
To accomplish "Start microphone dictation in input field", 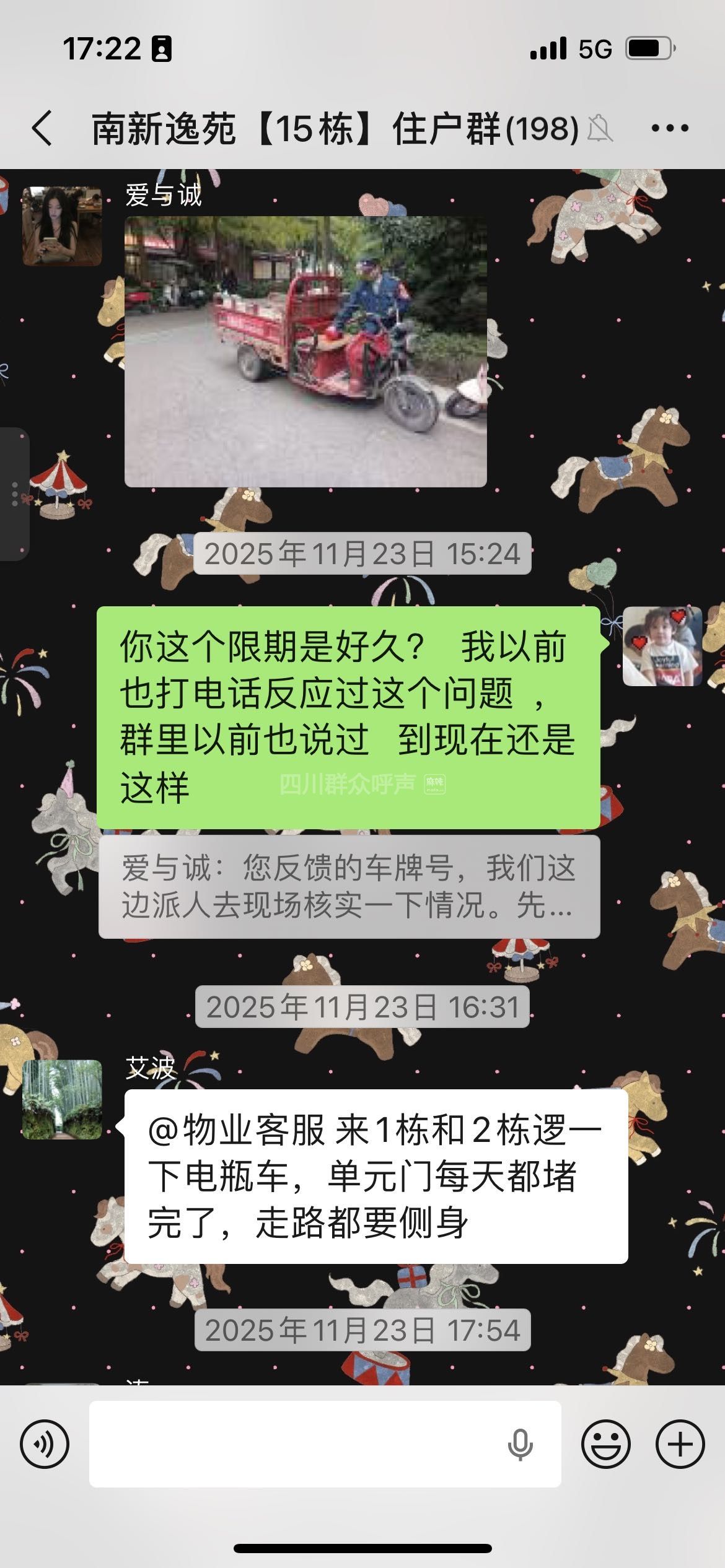I will click(520, 1445).
